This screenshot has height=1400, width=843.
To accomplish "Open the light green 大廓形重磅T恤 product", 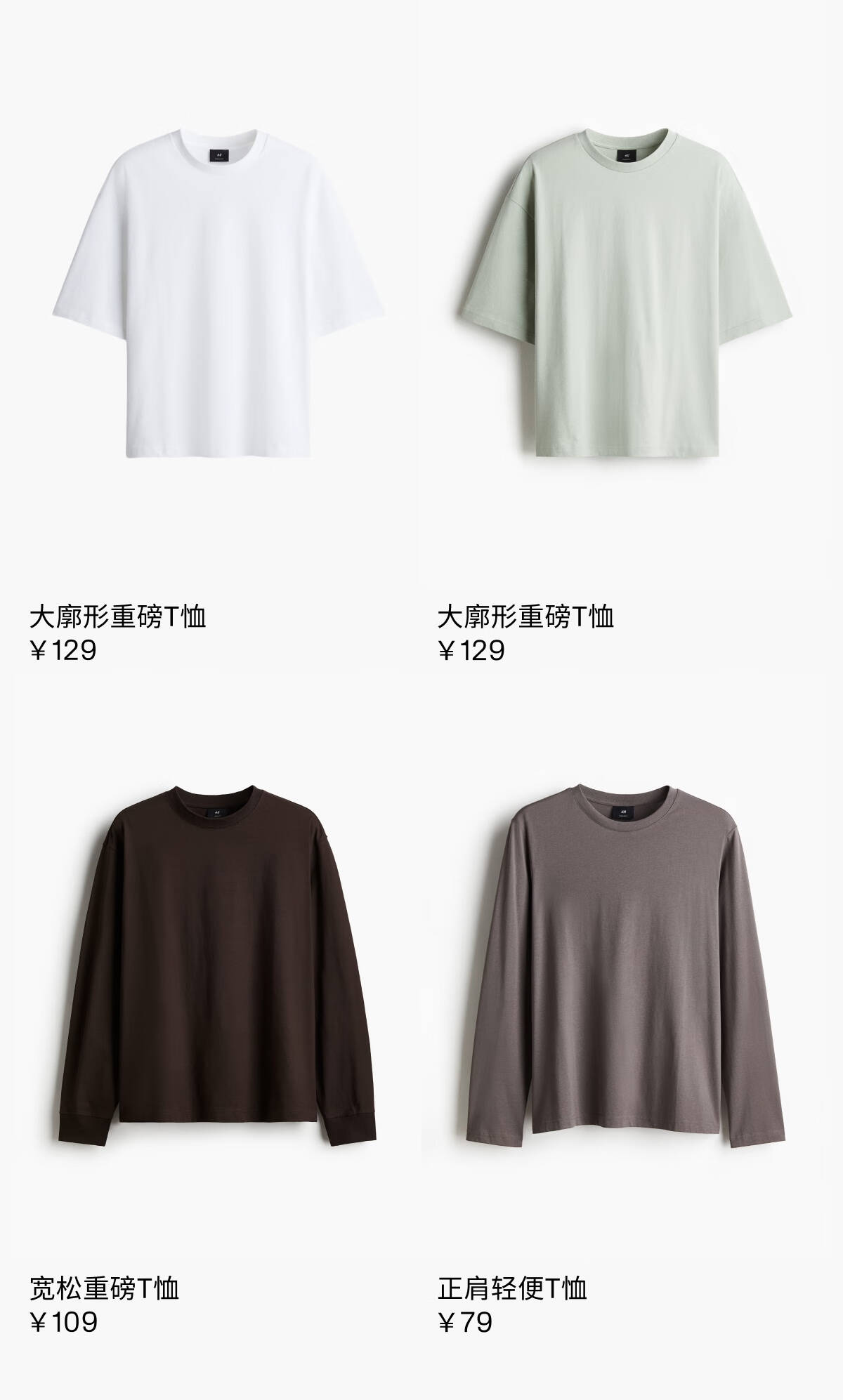I will (625, 295).
